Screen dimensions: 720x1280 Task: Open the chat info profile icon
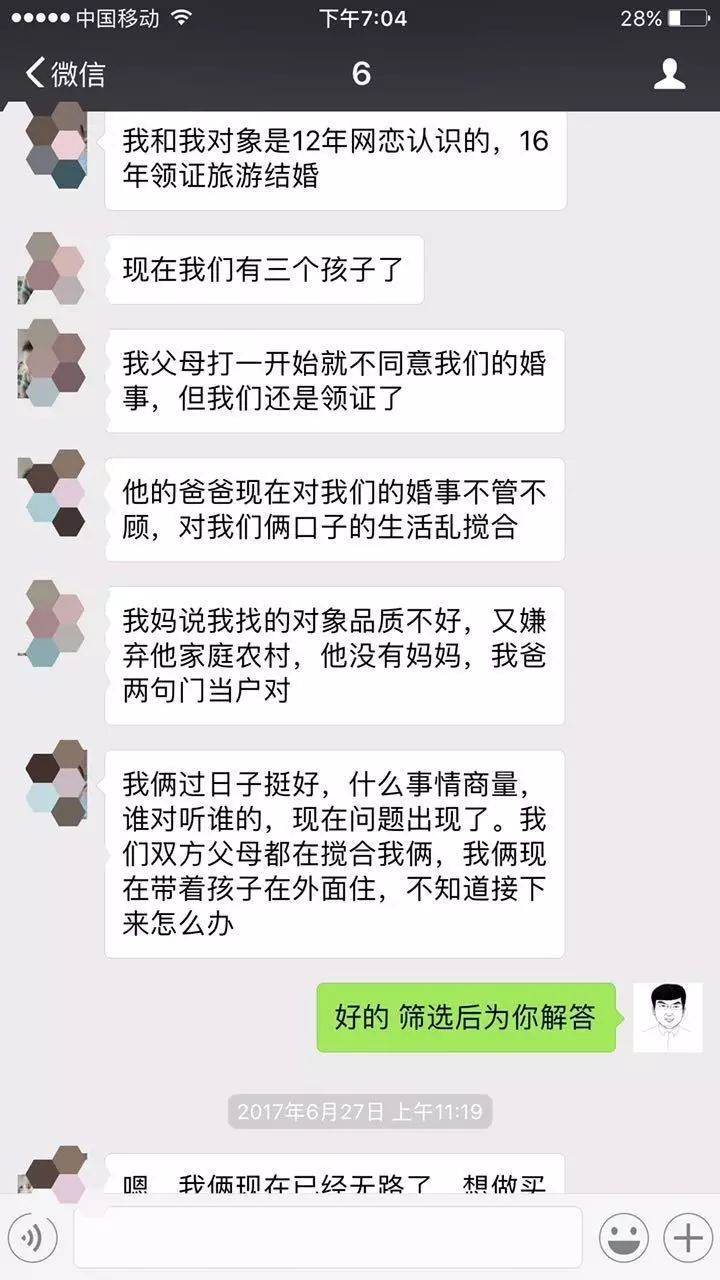[669, 73]
